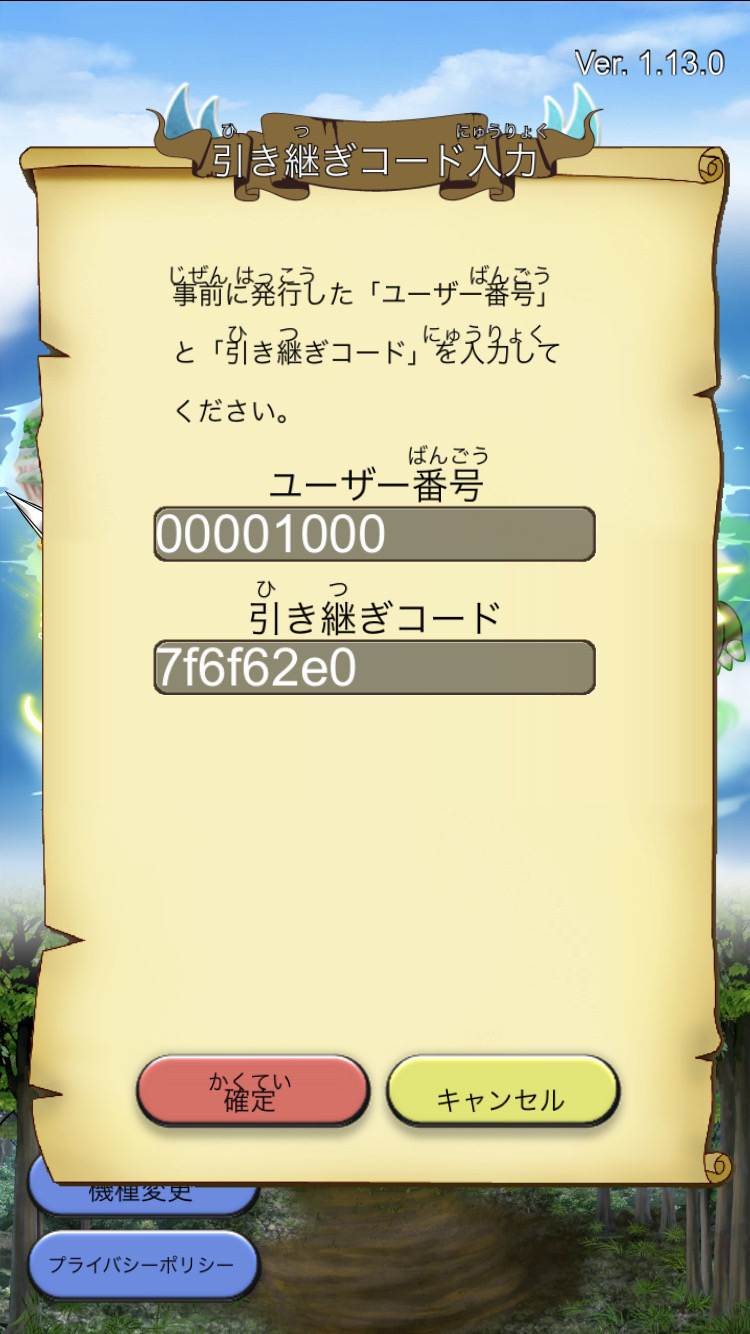Dismiss the dialog with キャンセル
Viewport: 750px width, 1334px height.
pyautogui.click(x=502, y=1091)
